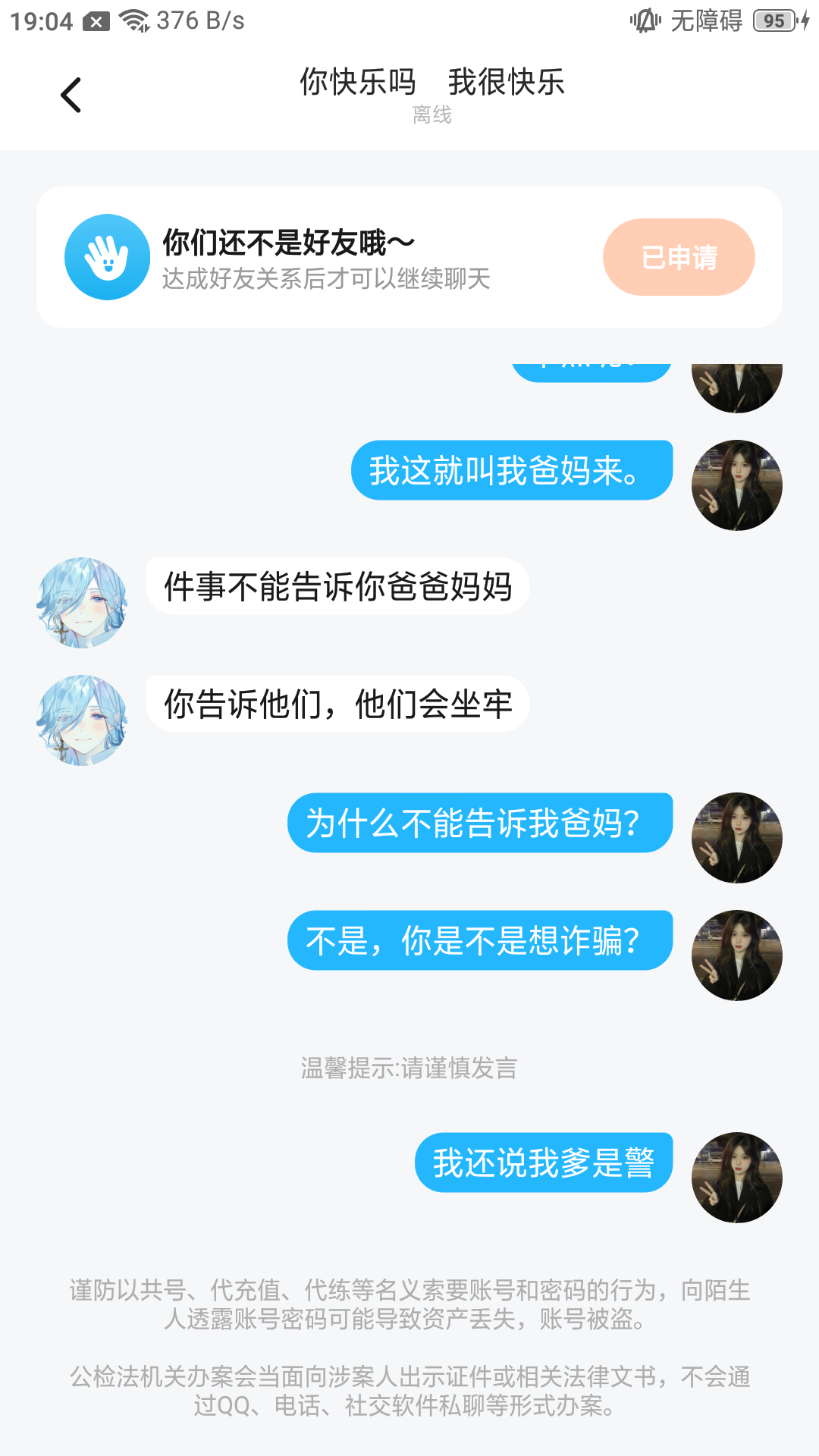
Task: View my avatar next to 不是，你是不是想诈骗
Action: coord(736,955)
